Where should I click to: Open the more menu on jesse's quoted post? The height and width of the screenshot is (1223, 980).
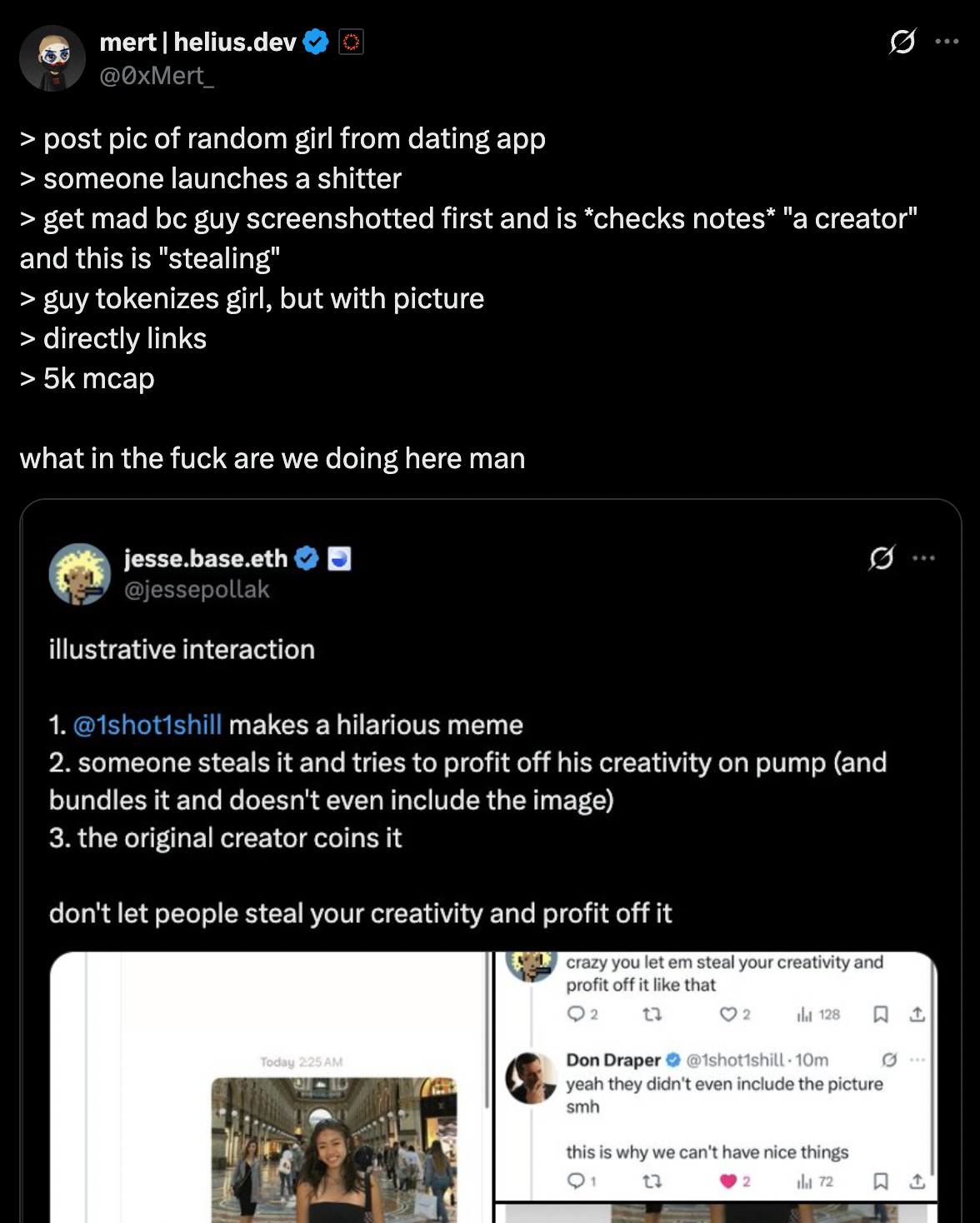[x=923, y=558]
